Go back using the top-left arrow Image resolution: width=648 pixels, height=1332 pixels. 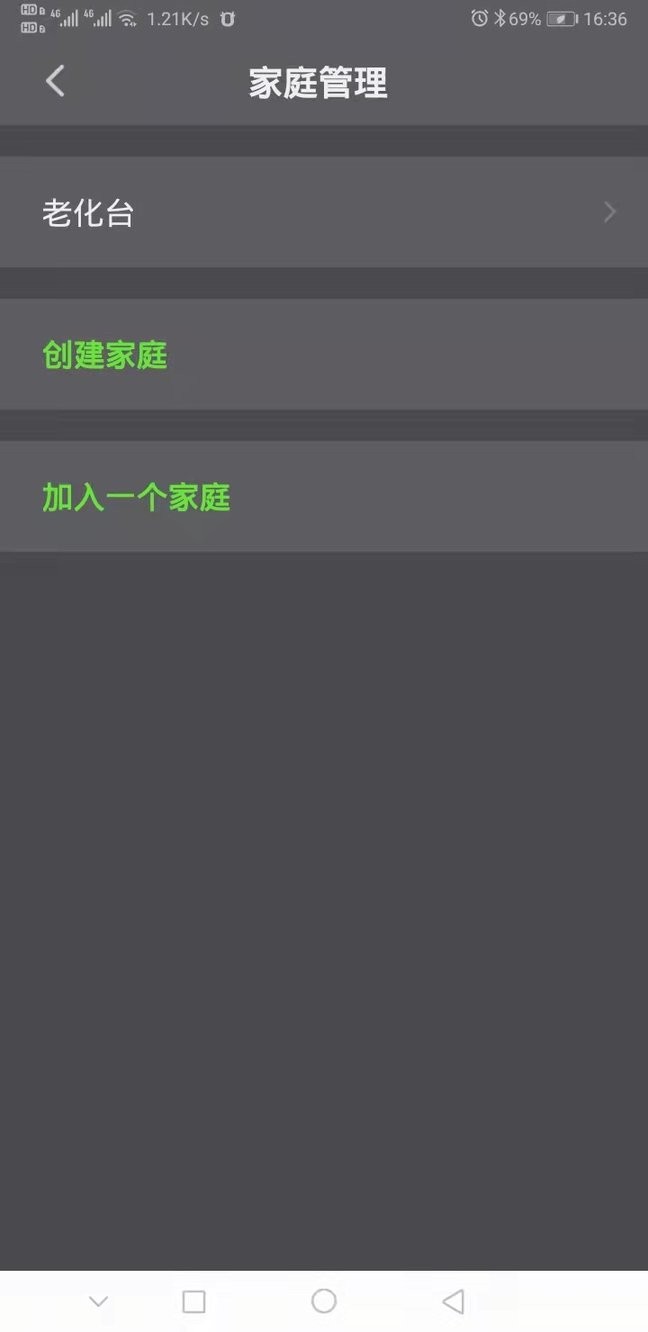point(55,81)
